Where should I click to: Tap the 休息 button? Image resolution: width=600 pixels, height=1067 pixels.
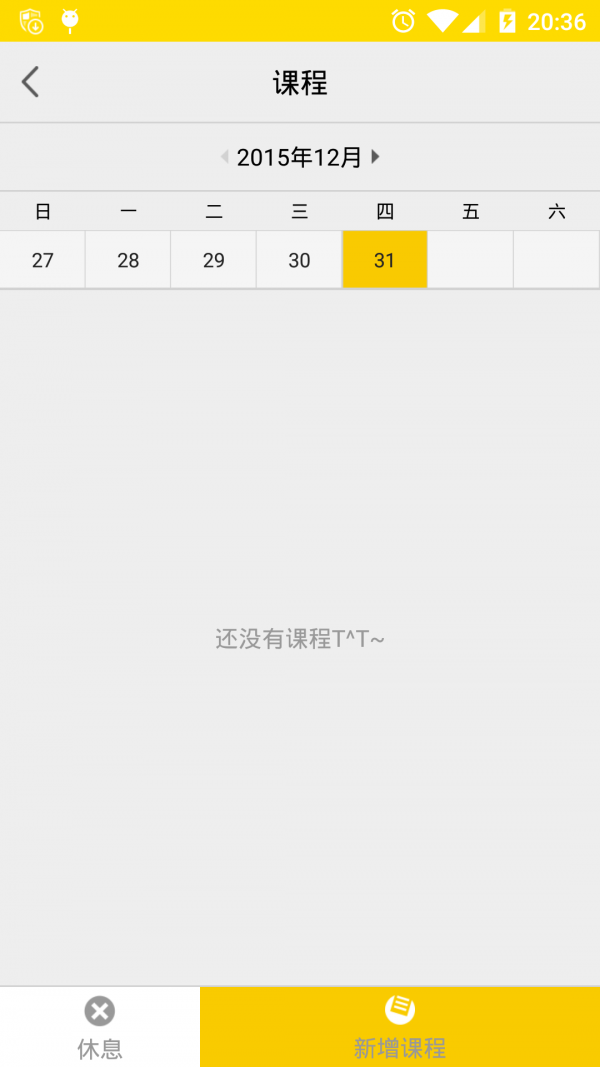pyautogui.click(x=100, y=1027)
